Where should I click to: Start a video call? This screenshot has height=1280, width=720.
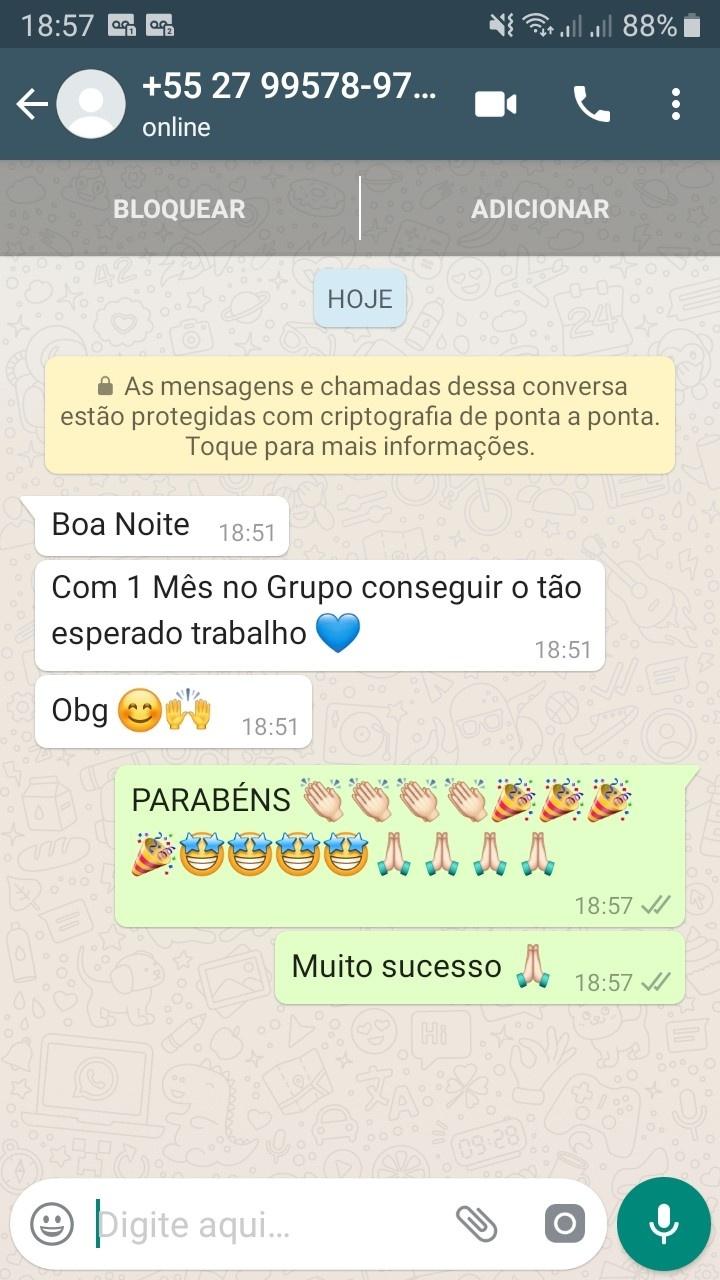click(x=496, y=104)
